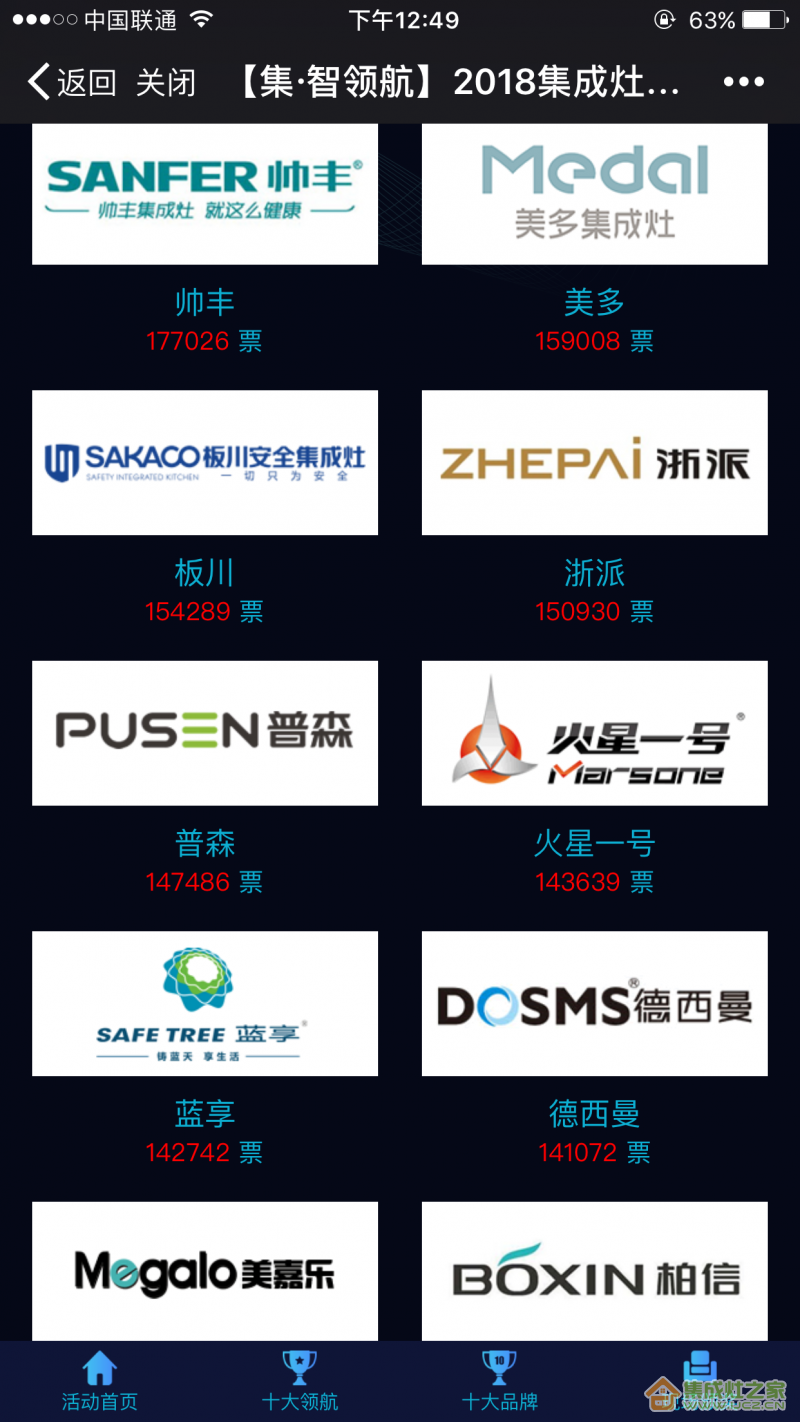The width and height of the screenshot is (800, 1422).
Task: Open the BOXIN 柏信 brand card
Action: coord(594,1271)
